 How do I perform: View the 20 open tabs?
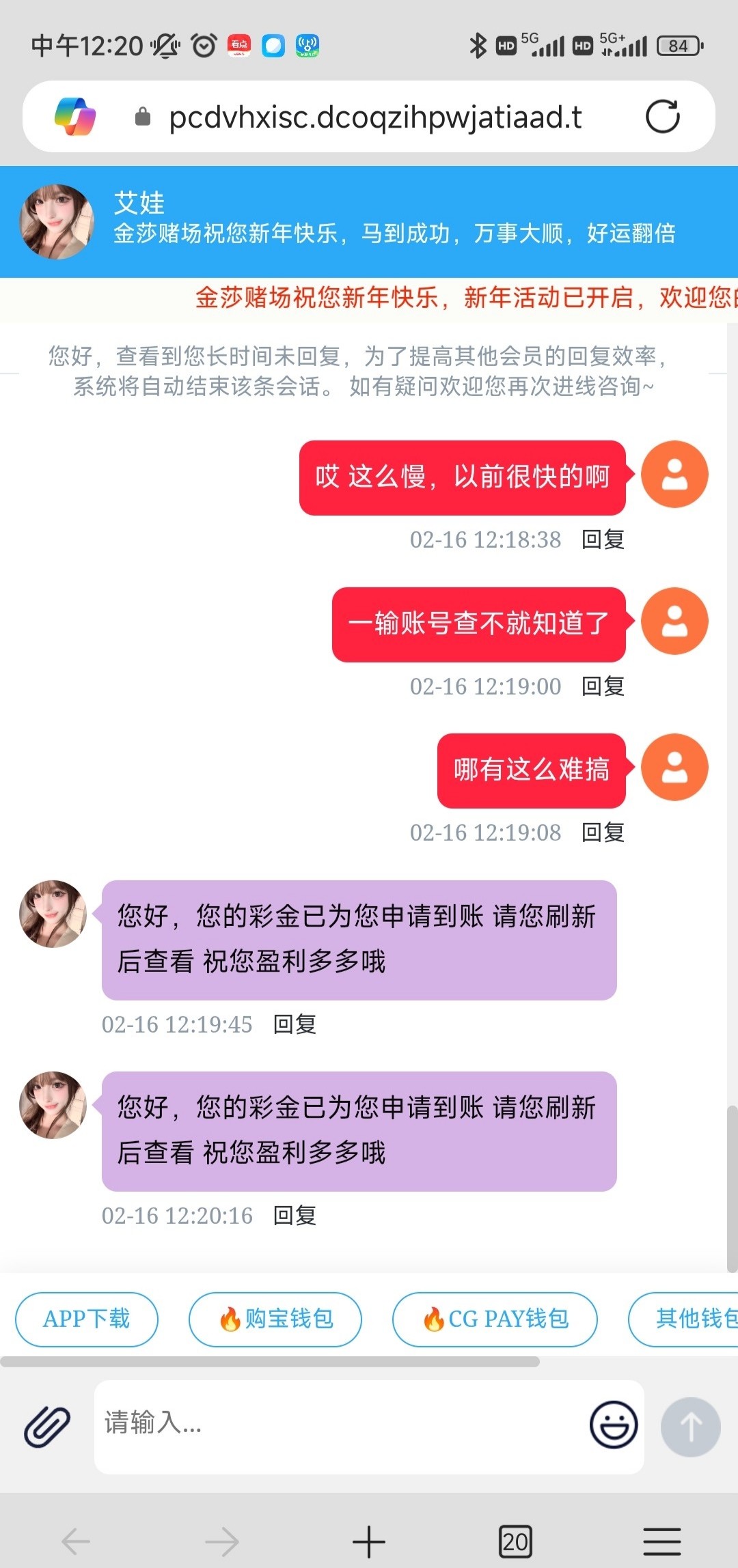point(515,1541)
